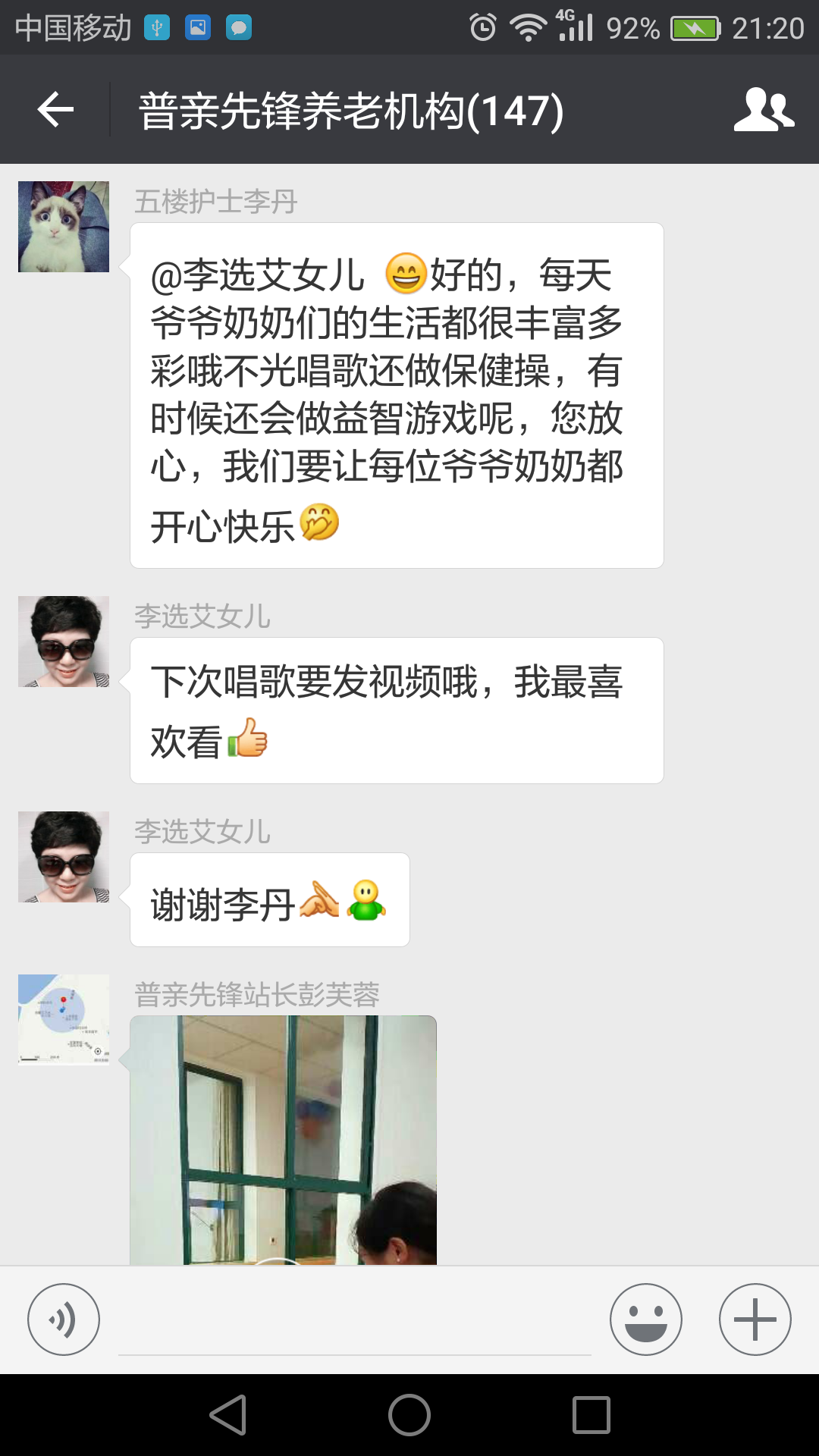The width and height of the screenshot is (819, 1456).
Task: Open avatar beside '下次唱歌要发视频哦' message
Action: [64, 642]
